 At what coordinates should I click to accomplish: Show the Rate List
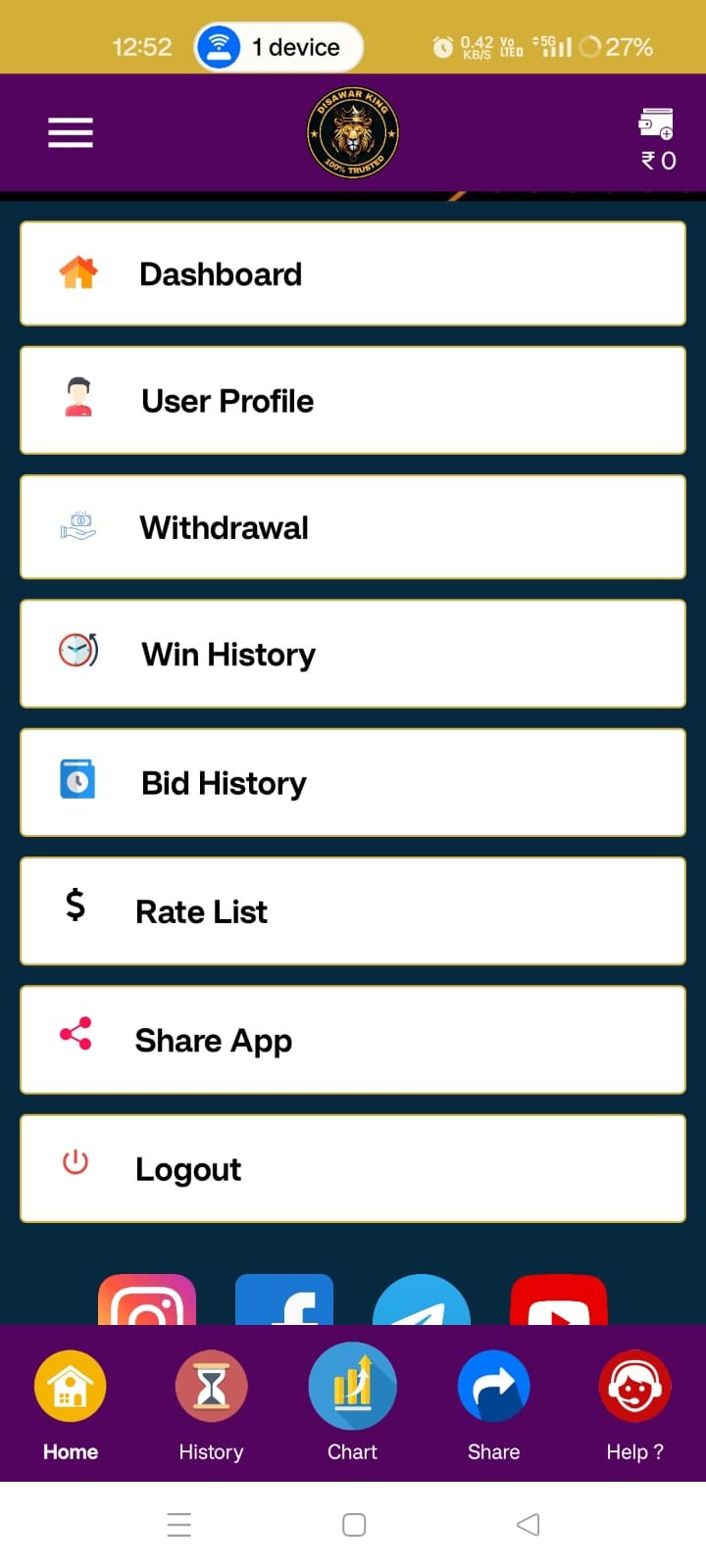click(353, 911)
